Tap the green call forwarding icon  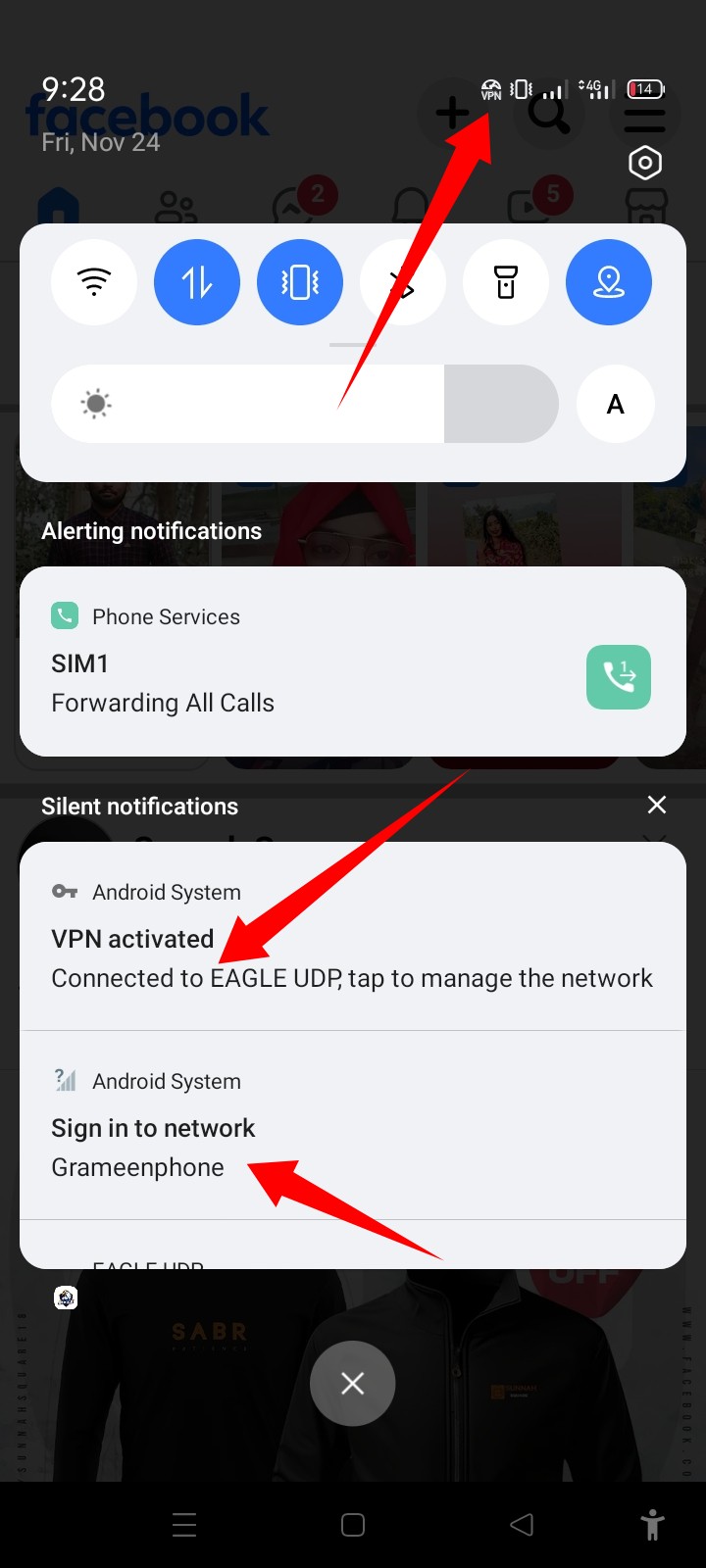point(619,677)
